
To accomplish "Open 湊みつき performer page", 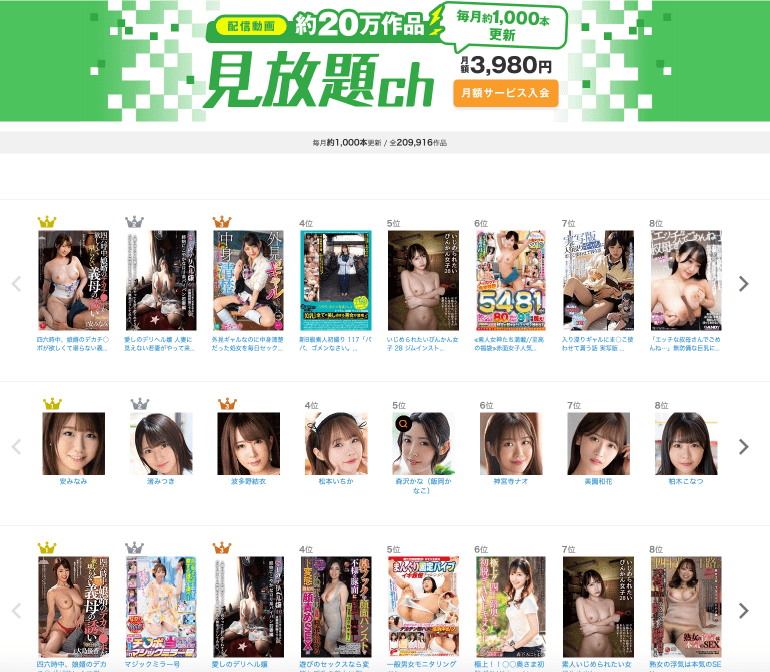I will pyautogui.click(x=161, y=444).
